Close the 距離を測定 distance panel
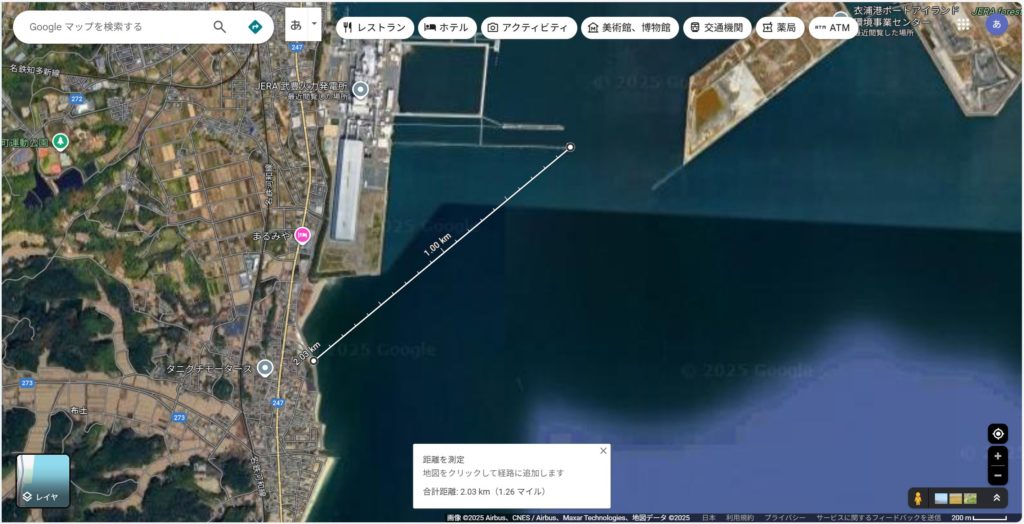This screenshot has height=524, width=1024. click(603, 451)
